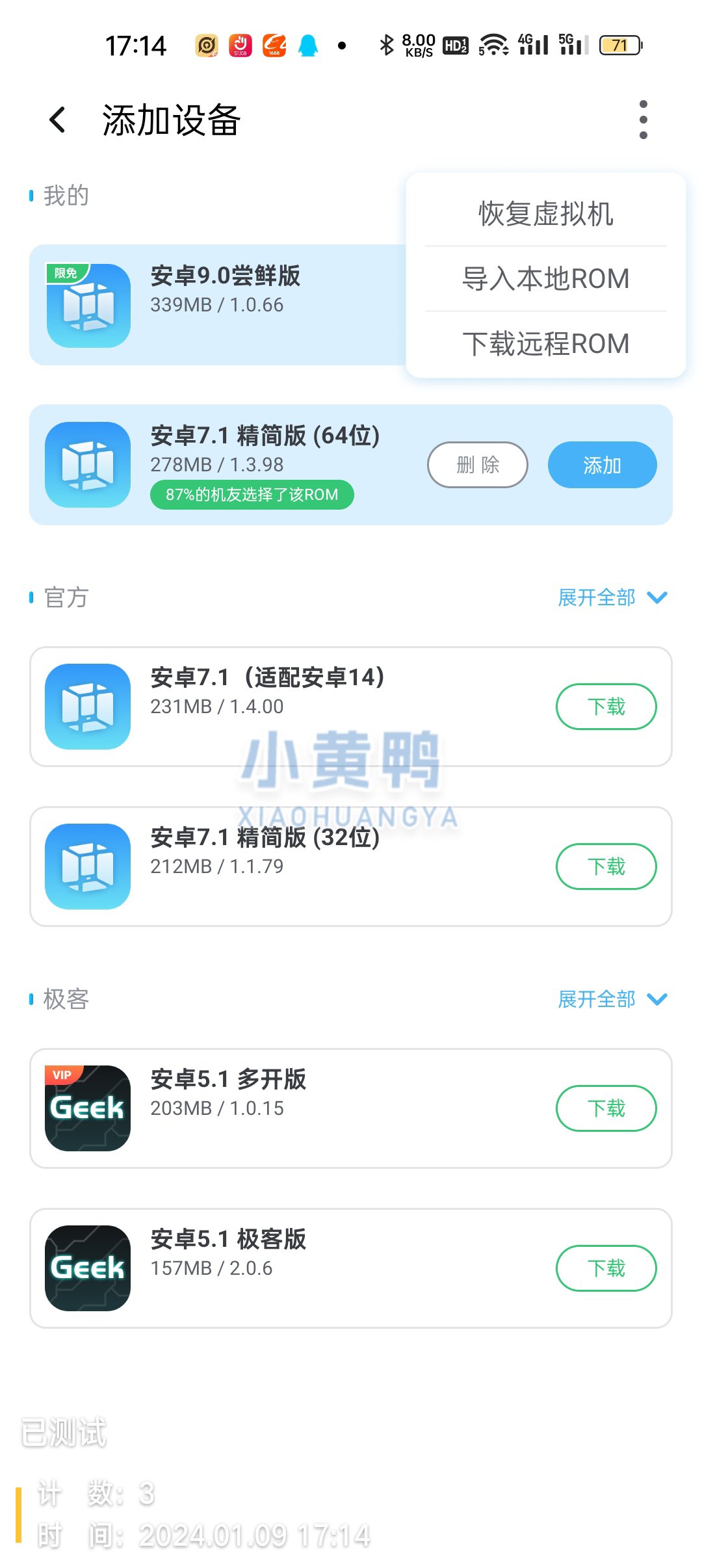Screen dimensions: 702x1568
Task: Download the 安卓7.1（适配安卓14）ROM
Action: point(606,706)
